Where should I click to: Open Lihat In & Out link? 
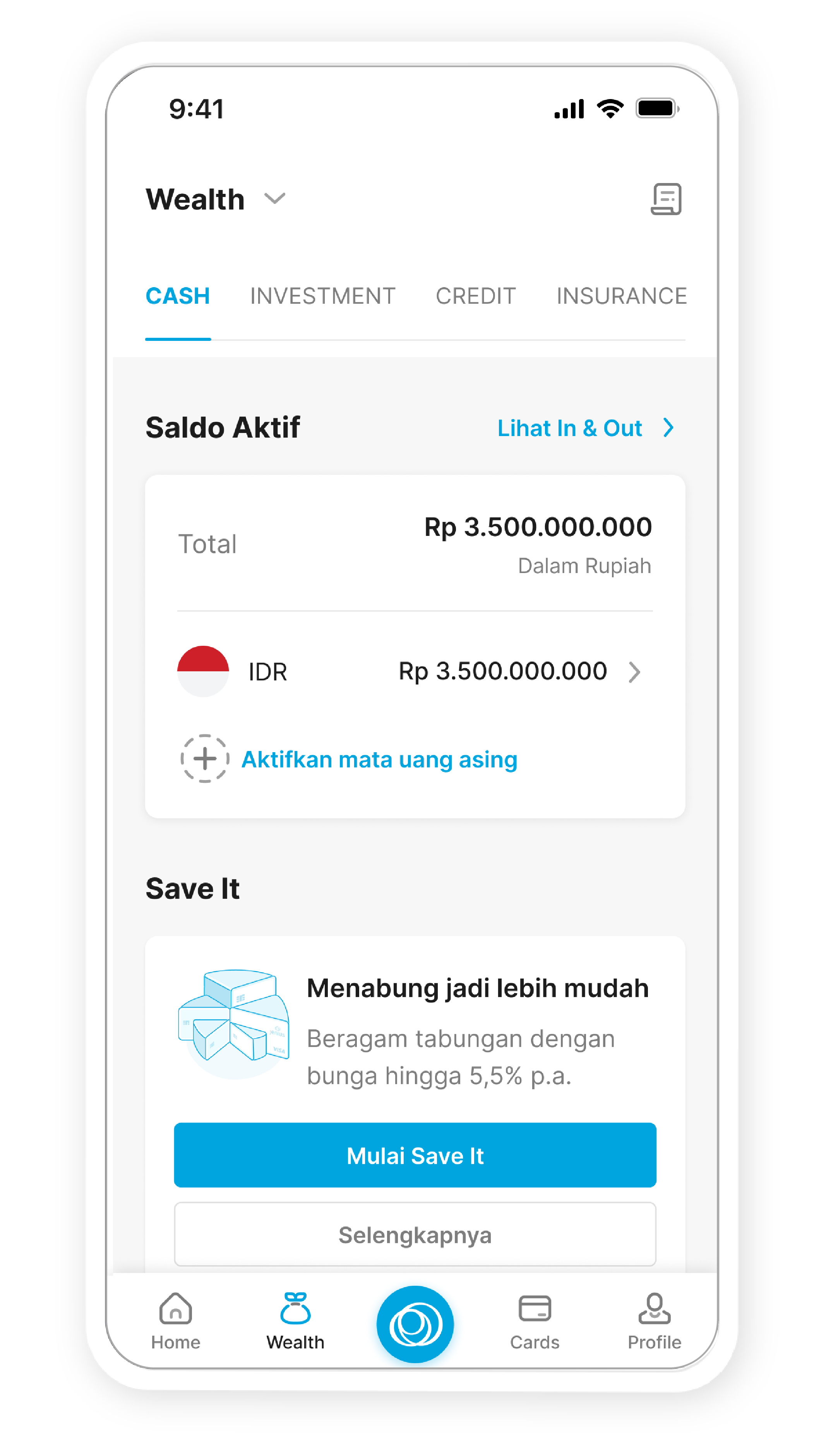pos(584,428)
